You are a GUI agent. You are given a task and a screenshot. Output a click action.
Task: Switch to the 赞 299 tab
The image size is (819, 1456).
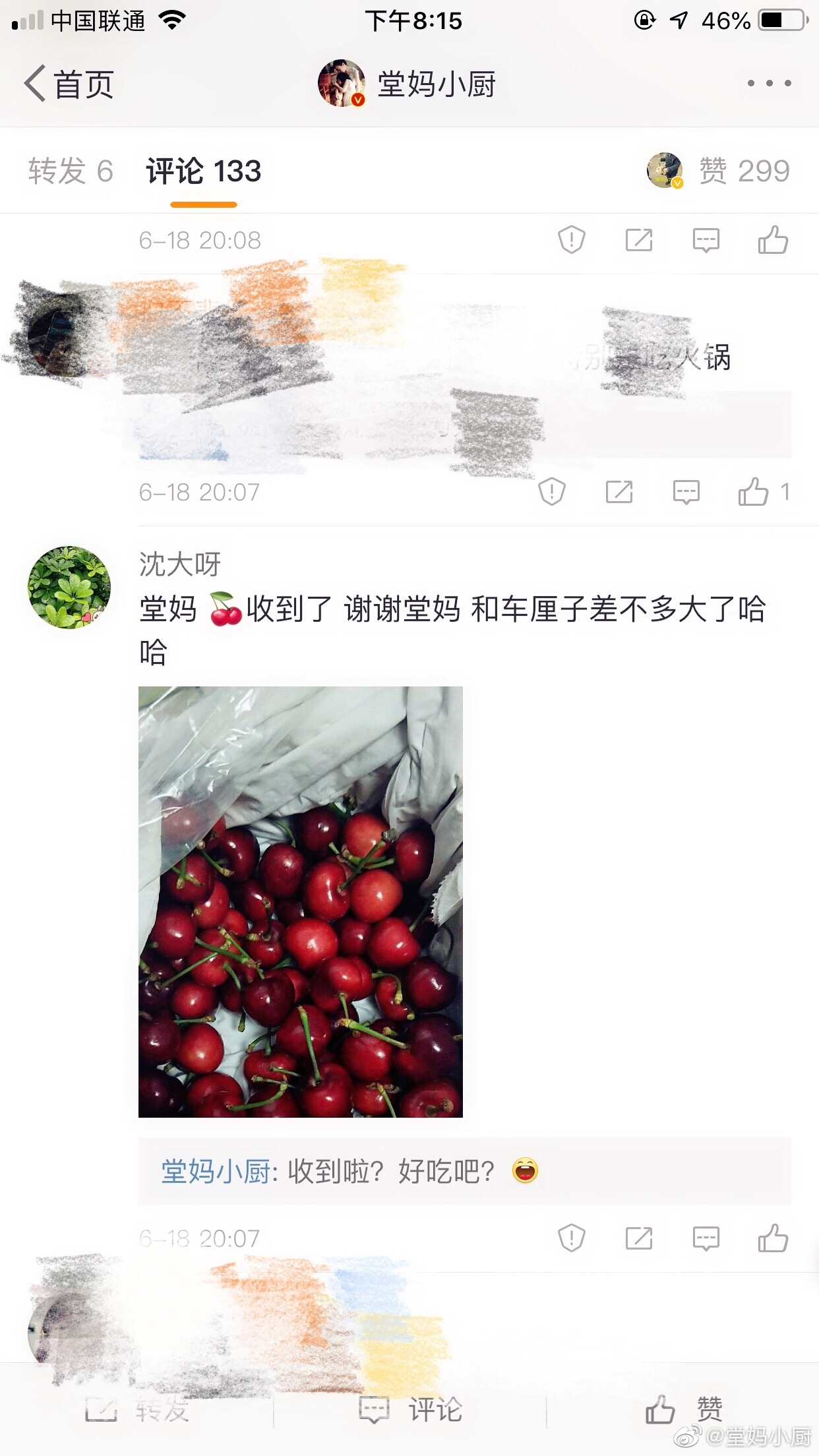tap(743, 171)
